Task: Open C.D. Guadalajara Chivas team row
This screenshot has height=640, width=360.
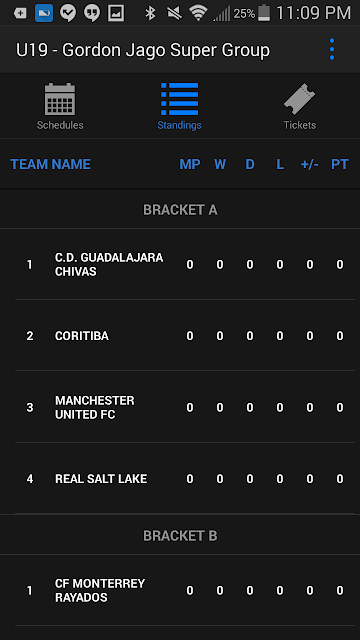Action: (x=180, y=264)
